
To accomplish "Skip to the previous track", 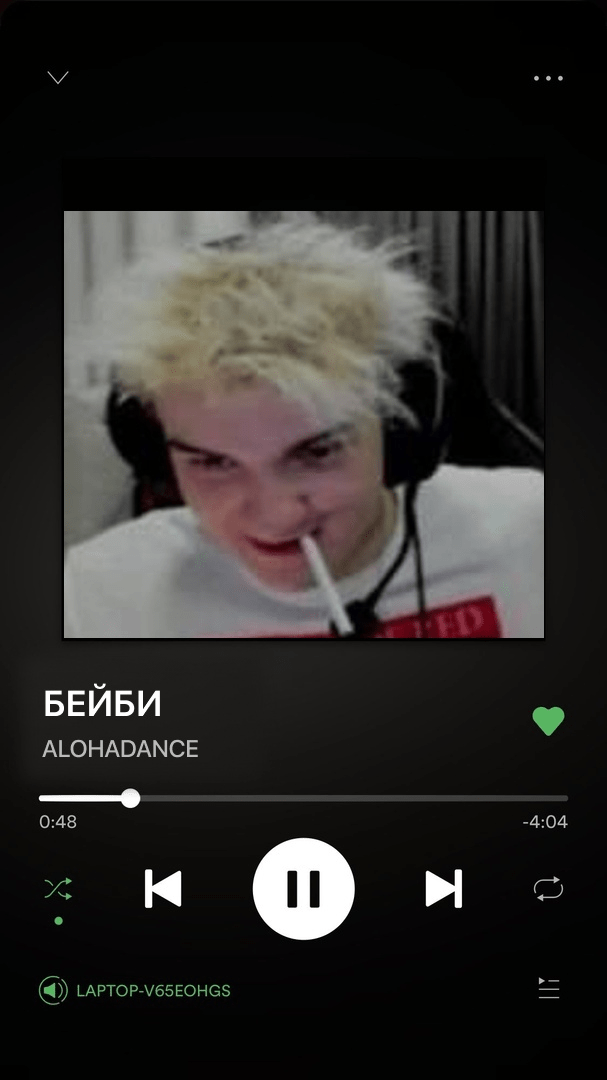I will pyautogui.click(x=163, y=889).
